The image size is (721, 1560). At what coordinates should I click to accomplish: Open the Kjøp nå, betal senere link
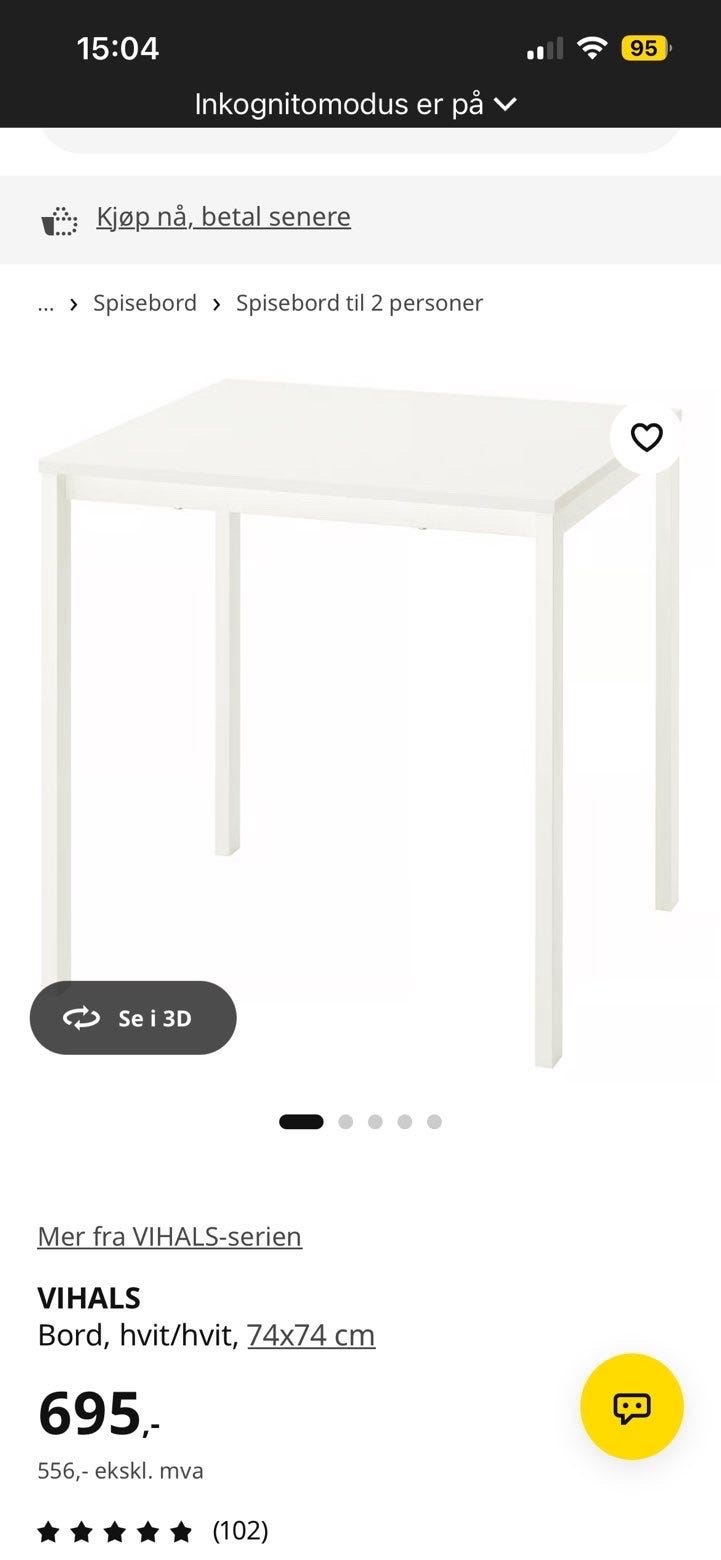pyautogui.click(x=223, y=217)
